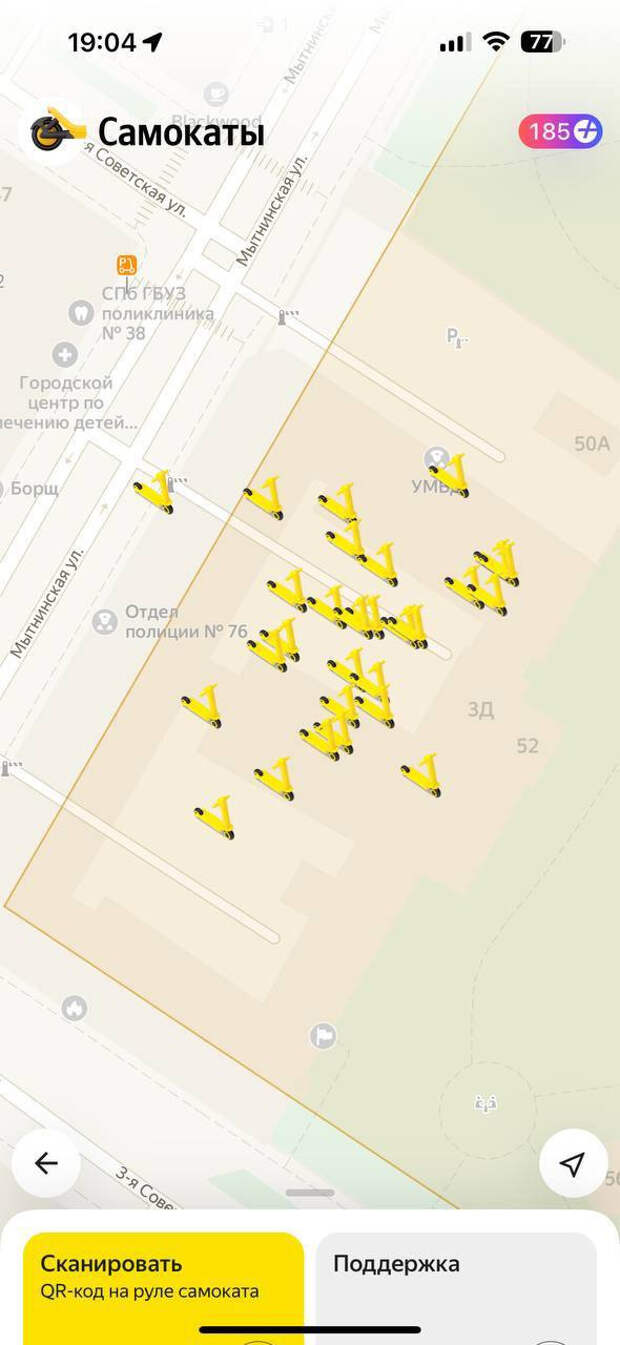Go back with the arrow button
Viewport: 620px width, 1345px height.
46,1163
